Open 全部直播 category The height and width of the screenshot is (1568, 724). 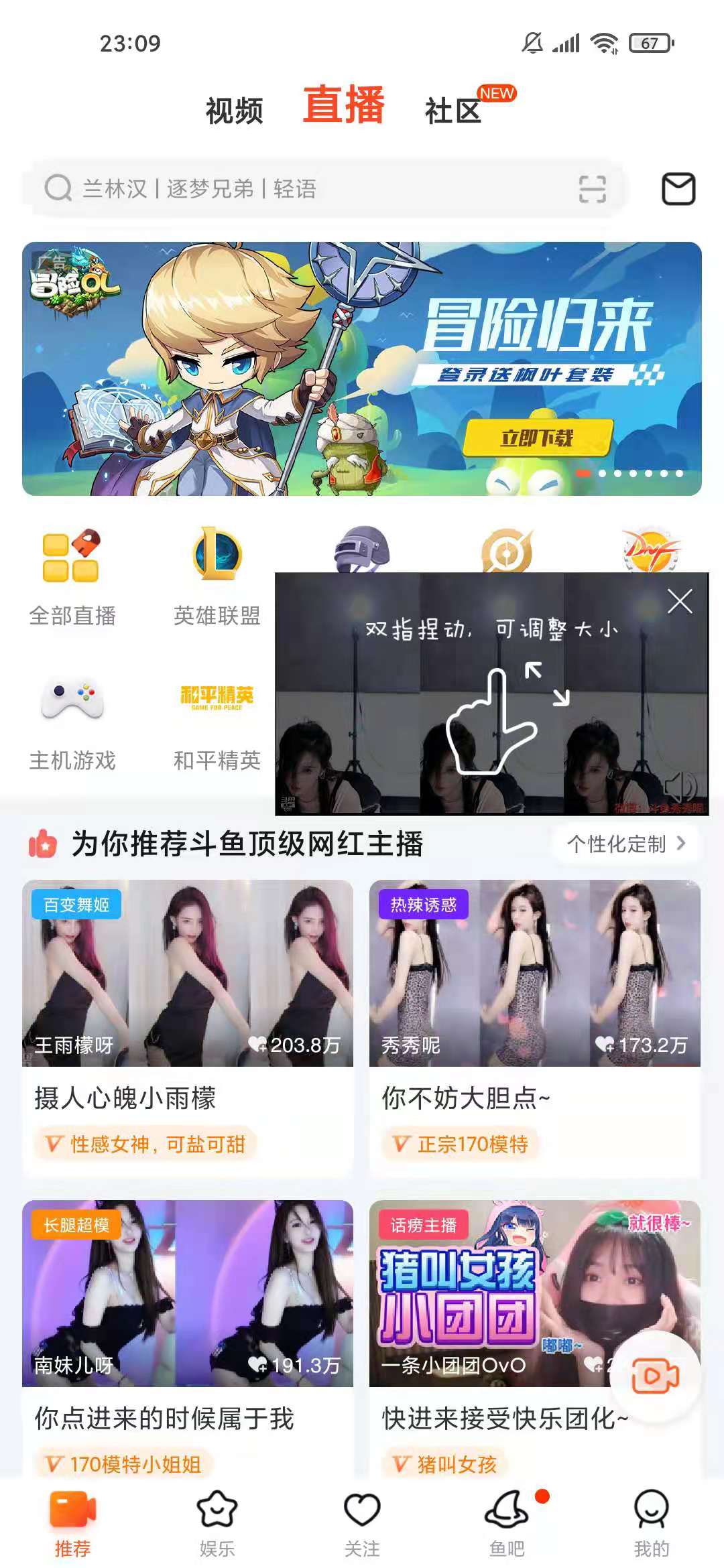click(72, 576)
